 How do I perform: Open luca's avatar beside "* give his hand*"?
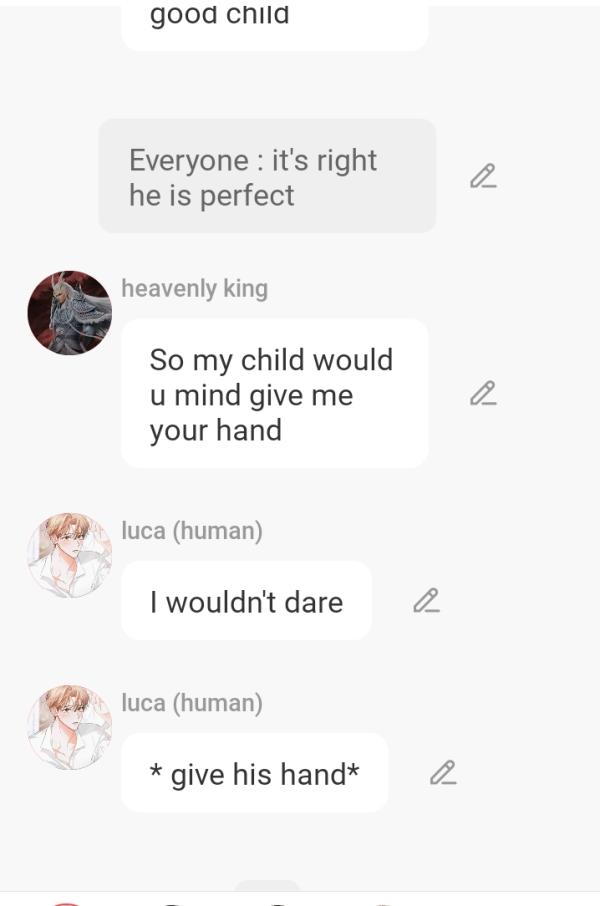pos(69,728)
